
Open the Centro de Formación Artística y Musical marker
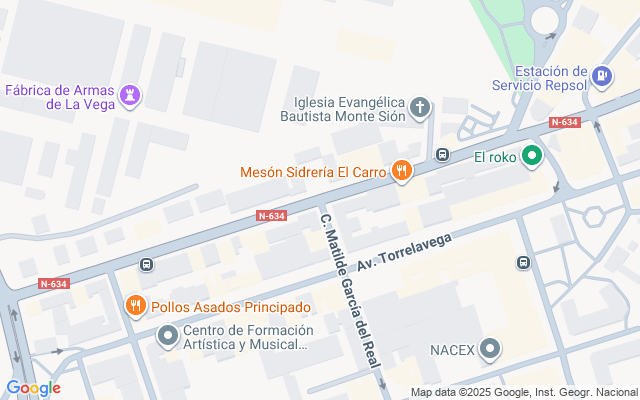click(169, 336)
